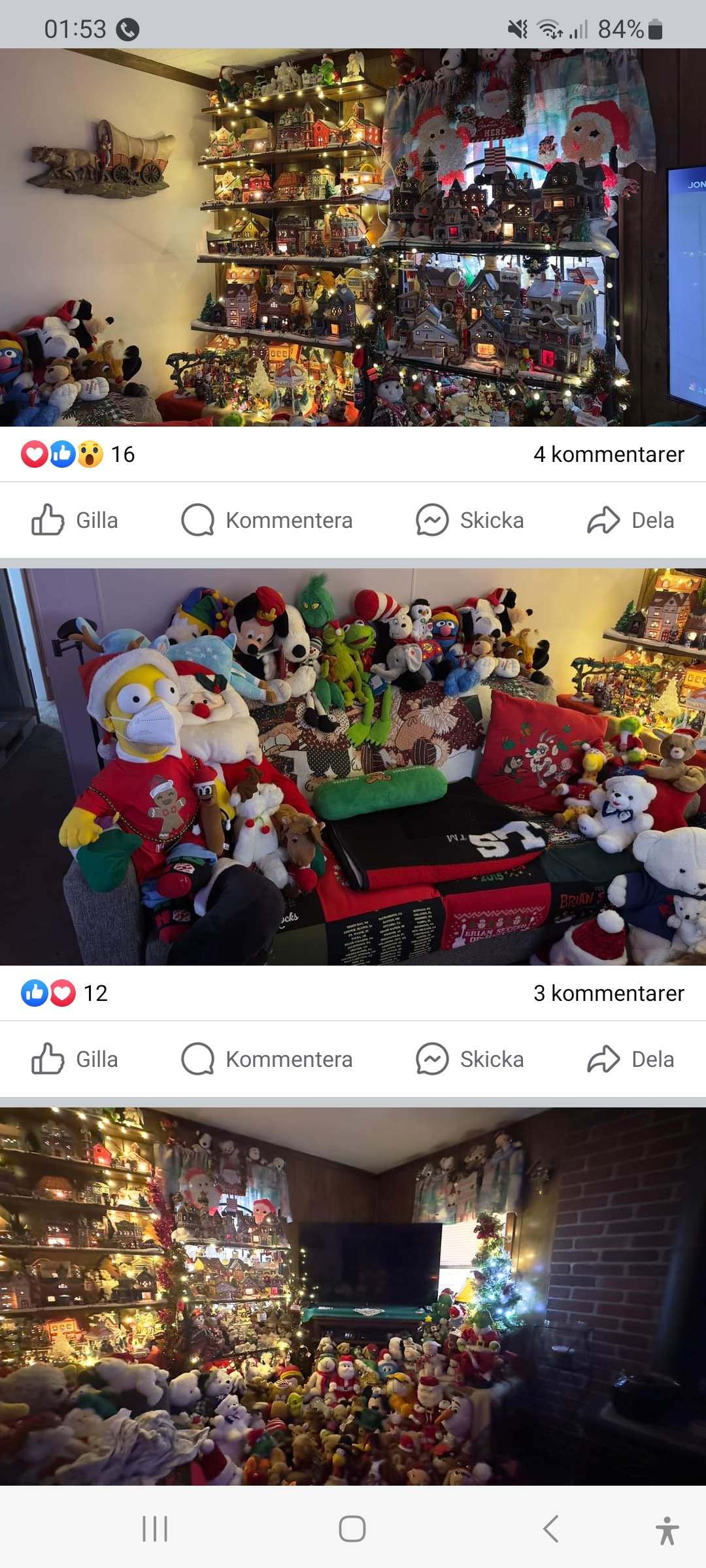Tap Dela under the plush toy couch photo
The height and width of the screenshot is (1568, 706).
click(x=631, y=1059)
